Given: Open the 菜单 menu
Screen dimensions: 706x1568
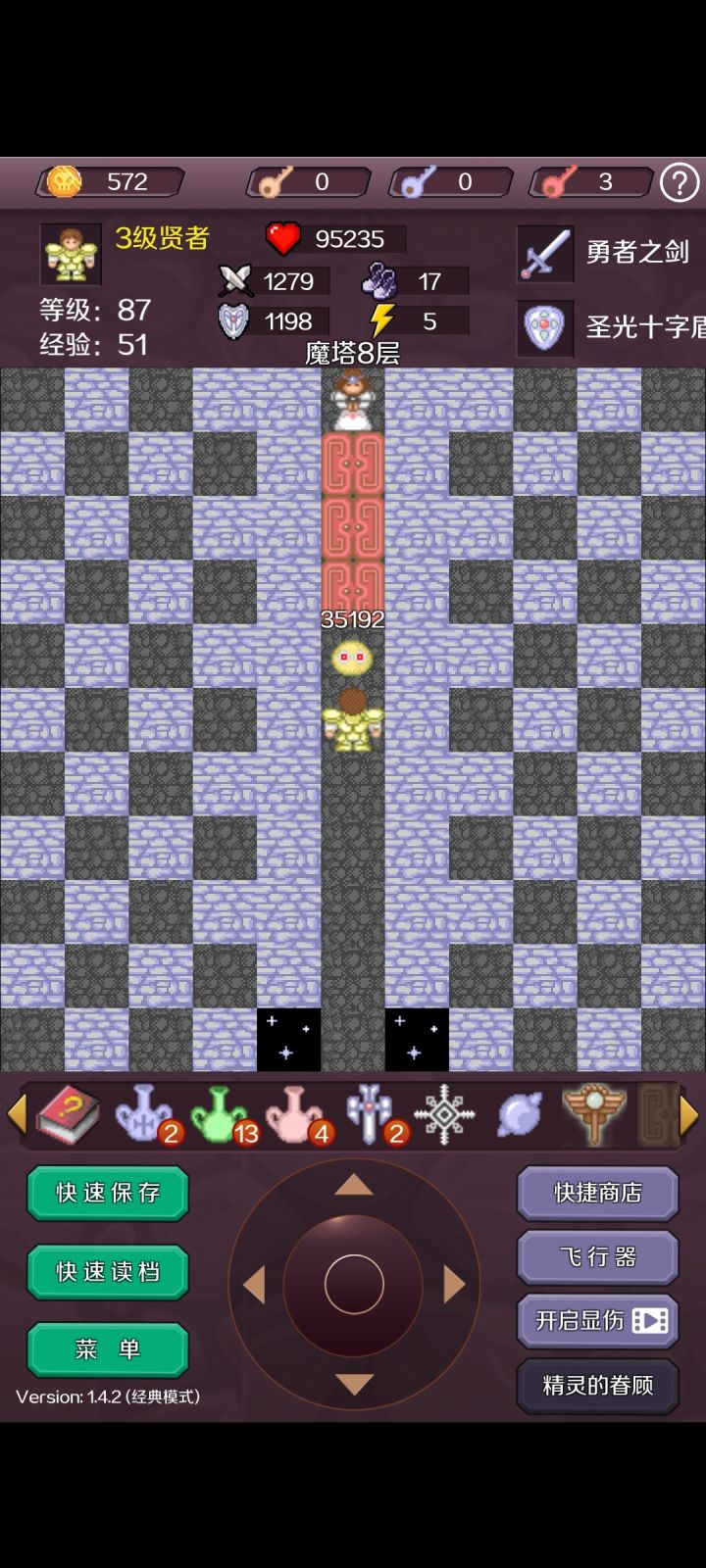Looking at the screenshot, I should pyautogui.click(x=106, y=1349).
